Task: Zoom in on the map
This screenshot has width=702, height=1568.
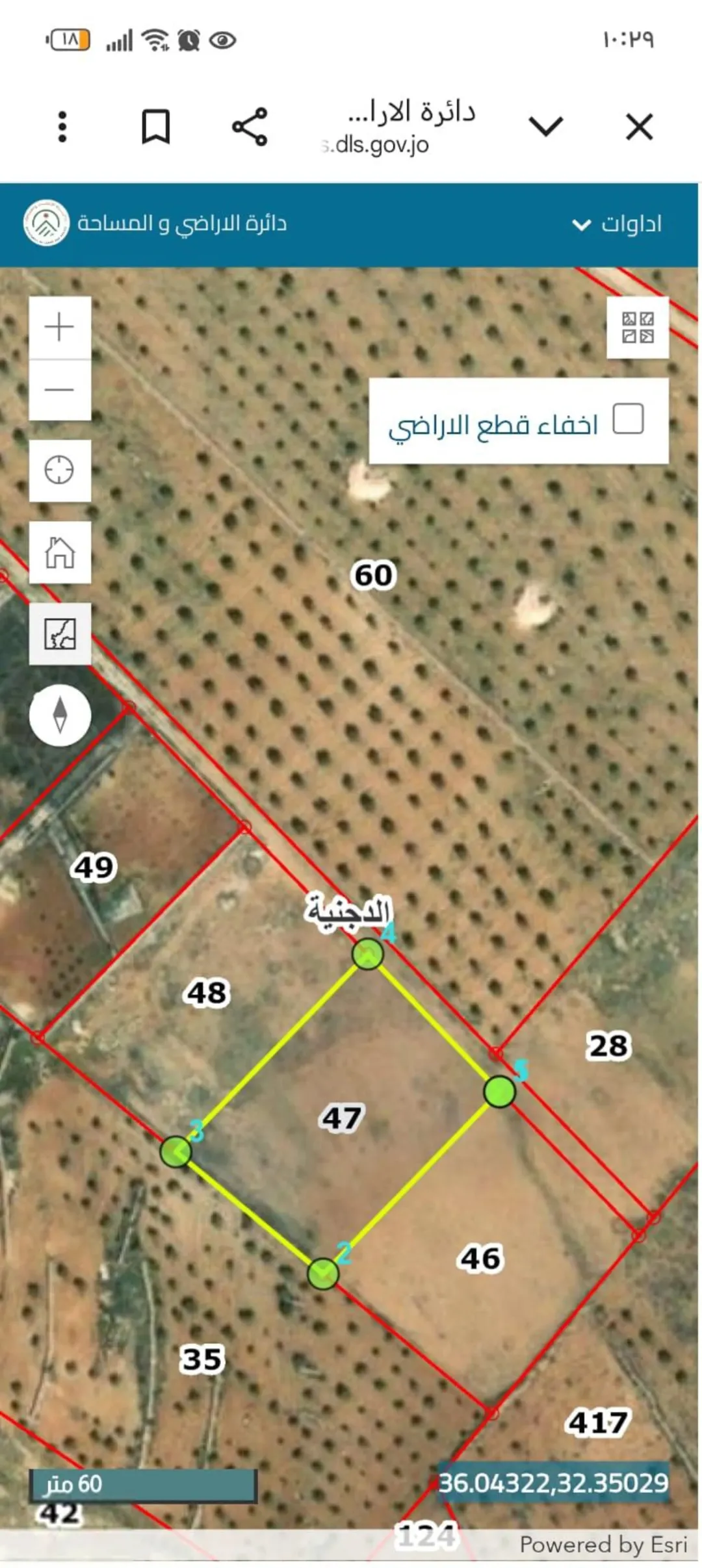Action: [x=60, y=327]
